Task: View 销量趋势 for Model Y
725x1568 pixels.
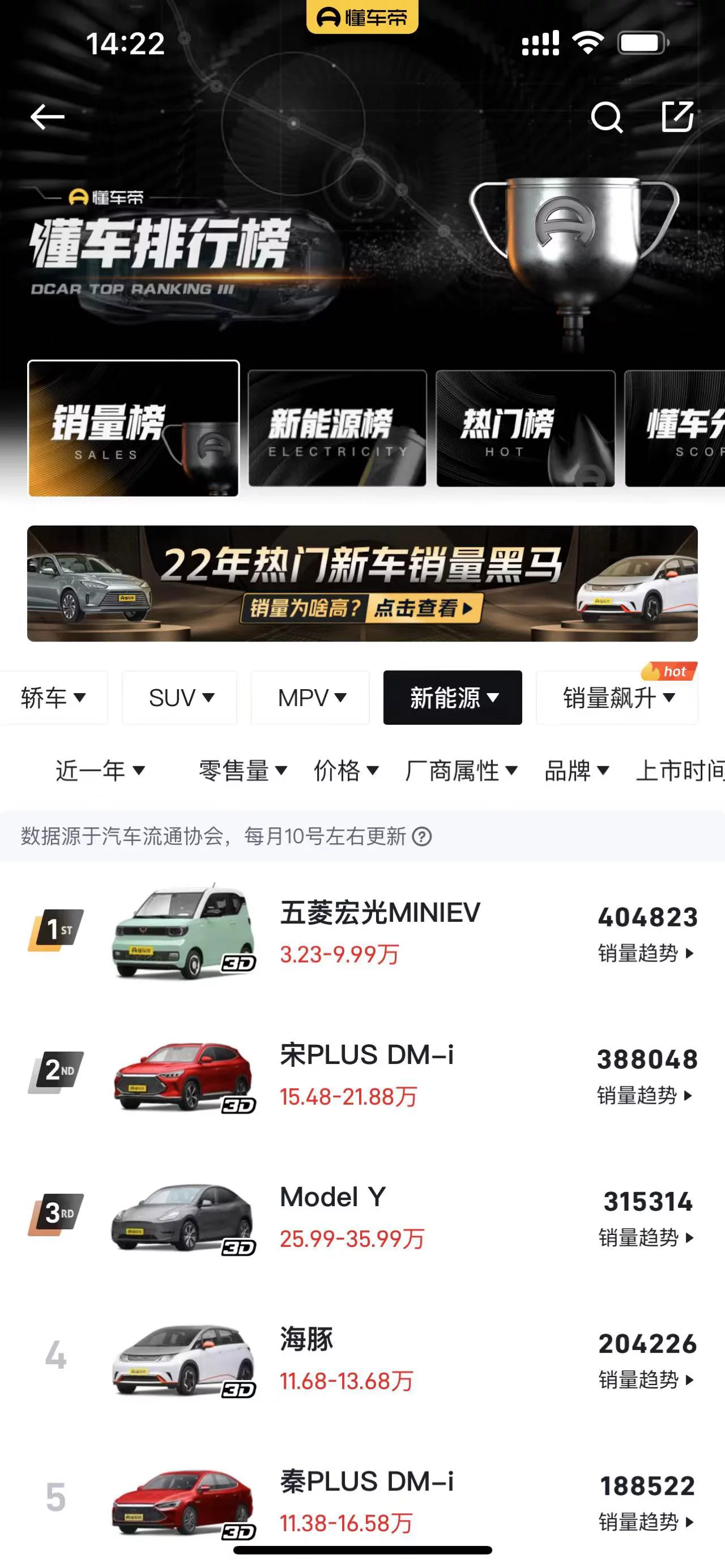Action: (x=645, y=1237)
